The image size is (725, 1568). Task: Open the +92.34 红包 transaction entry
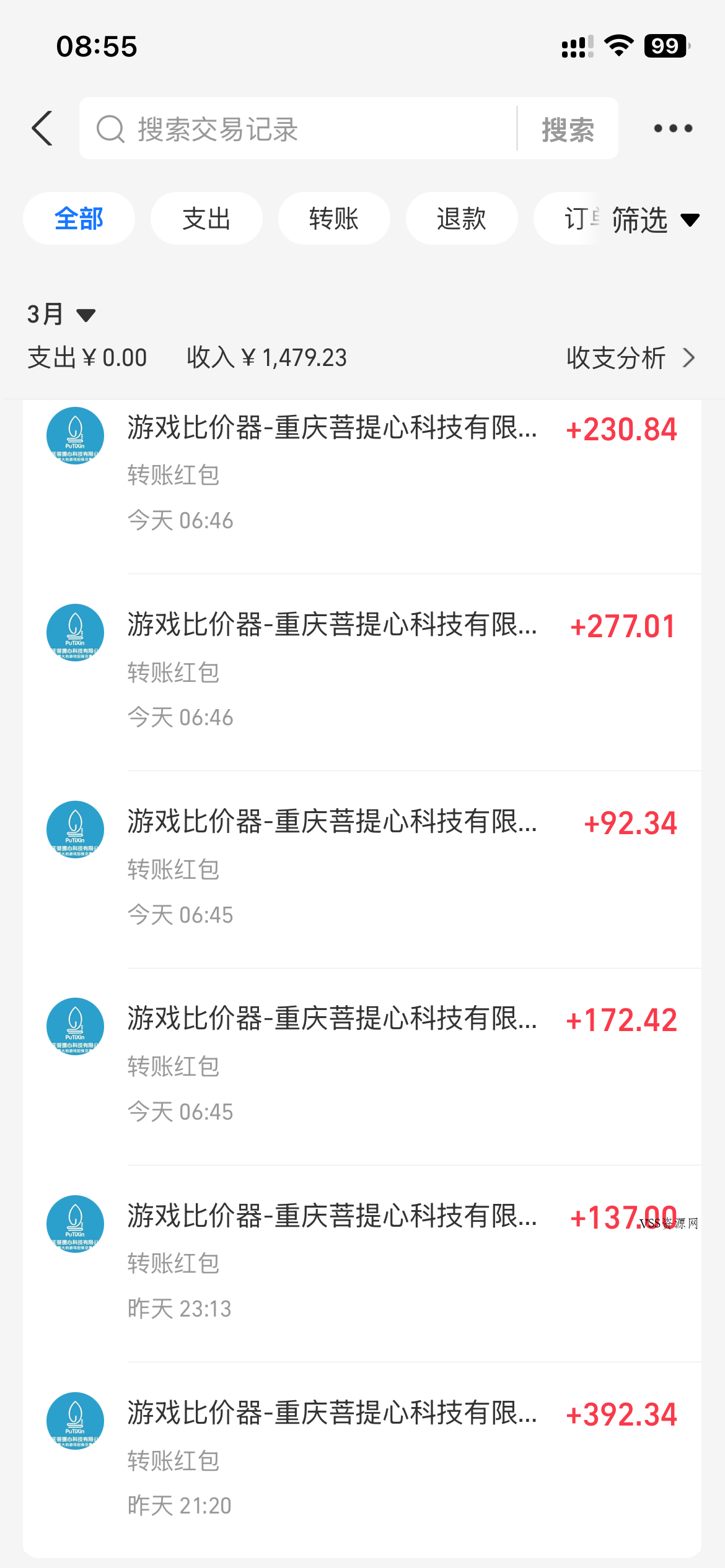click(x=362, y=867)
